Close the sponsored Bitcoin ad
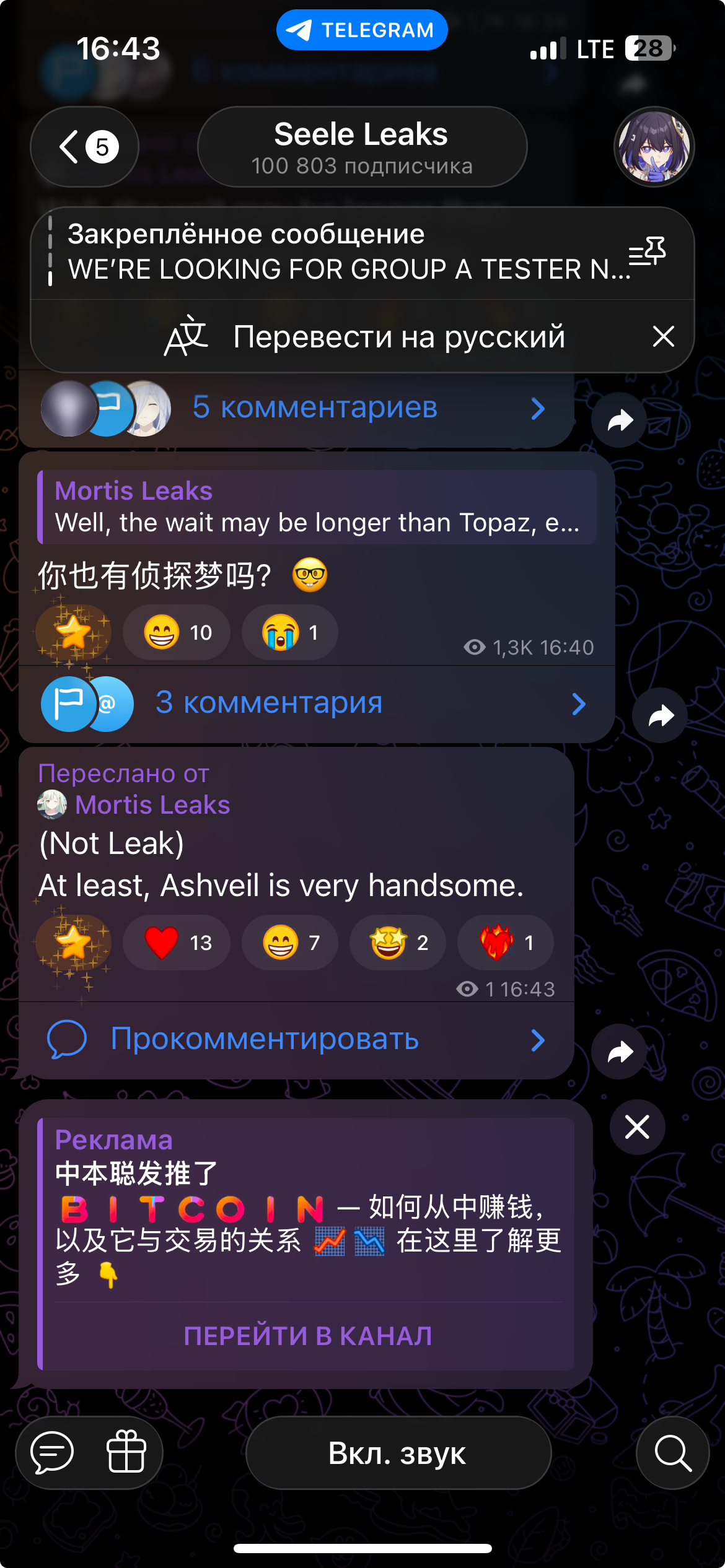 (637, 1126)
